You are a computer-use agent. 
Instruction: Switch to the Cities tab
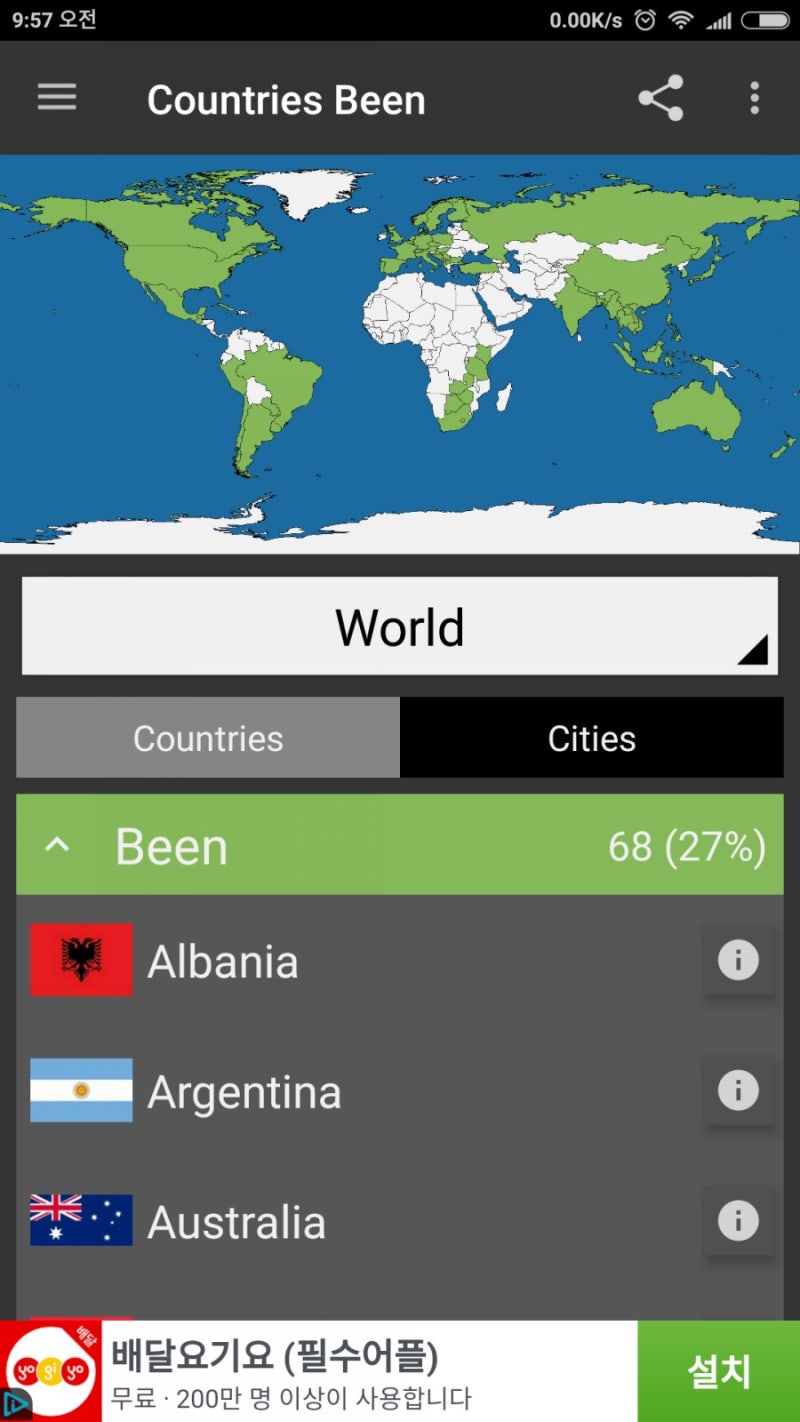591,738
